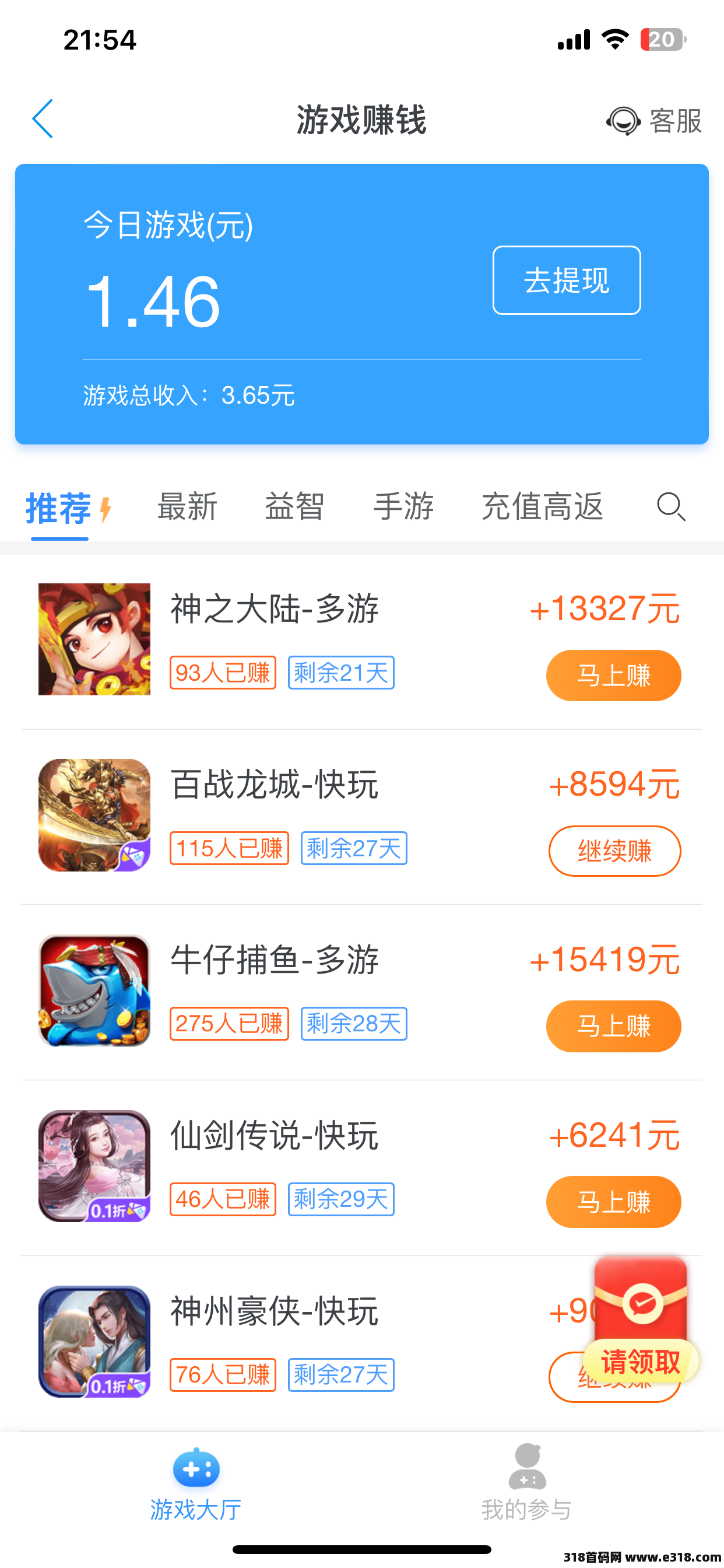The image size is (724, 1568).
Task: Tap 马上赚 for 仙剑传说-快玩
Action: [x=613, y=1202]
